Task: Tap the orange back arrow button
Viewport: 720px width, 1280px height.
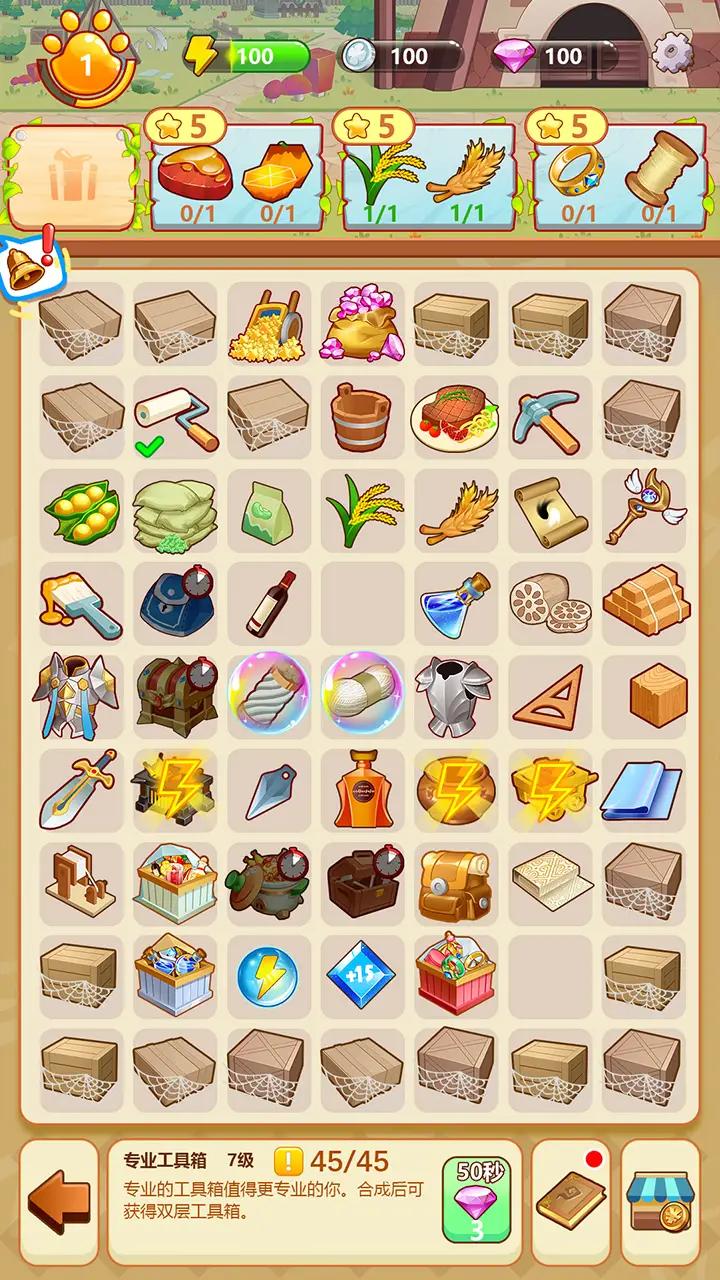Action: [x=59, y=1202]
